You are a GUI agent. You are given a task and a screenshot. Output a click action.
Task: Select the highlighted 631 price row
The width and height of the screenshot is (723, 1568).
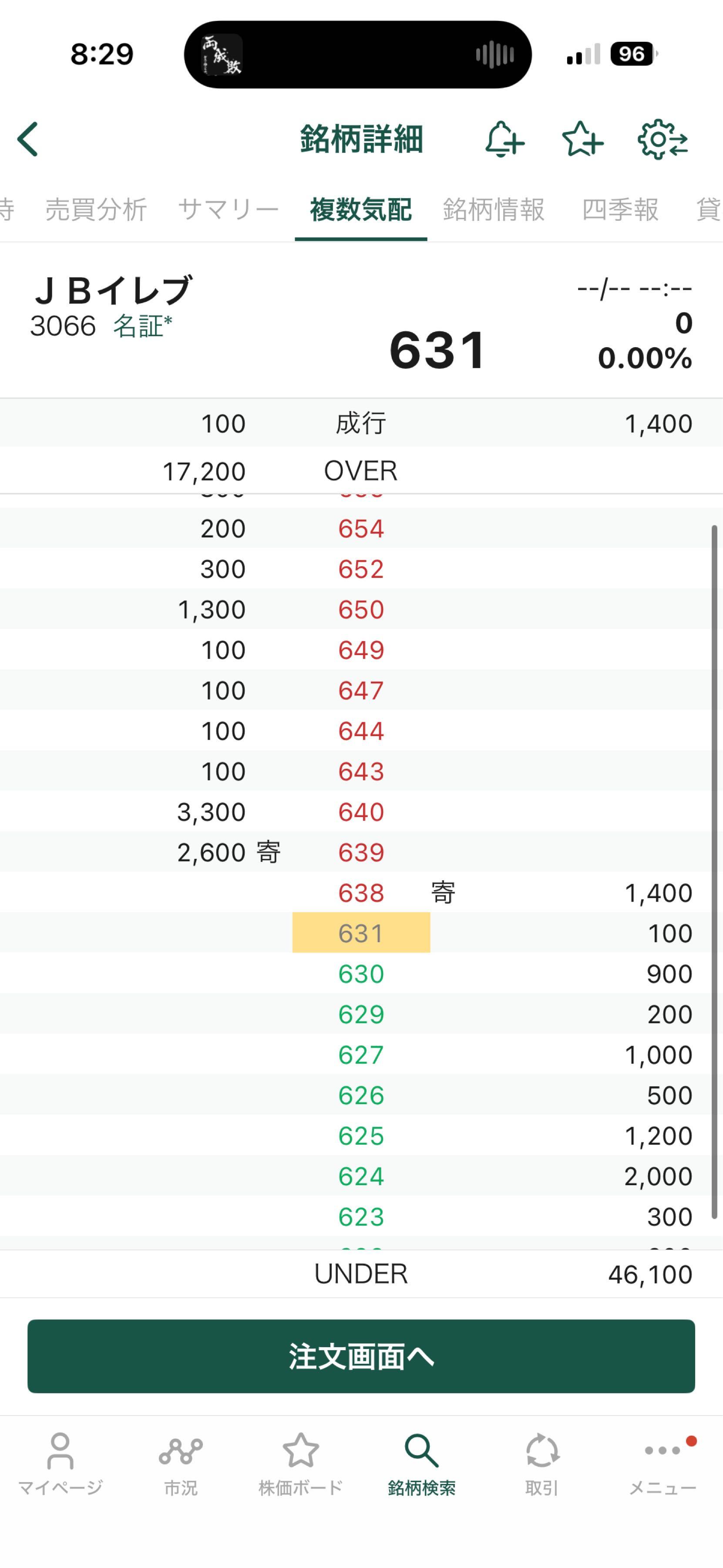coord(360,933)
